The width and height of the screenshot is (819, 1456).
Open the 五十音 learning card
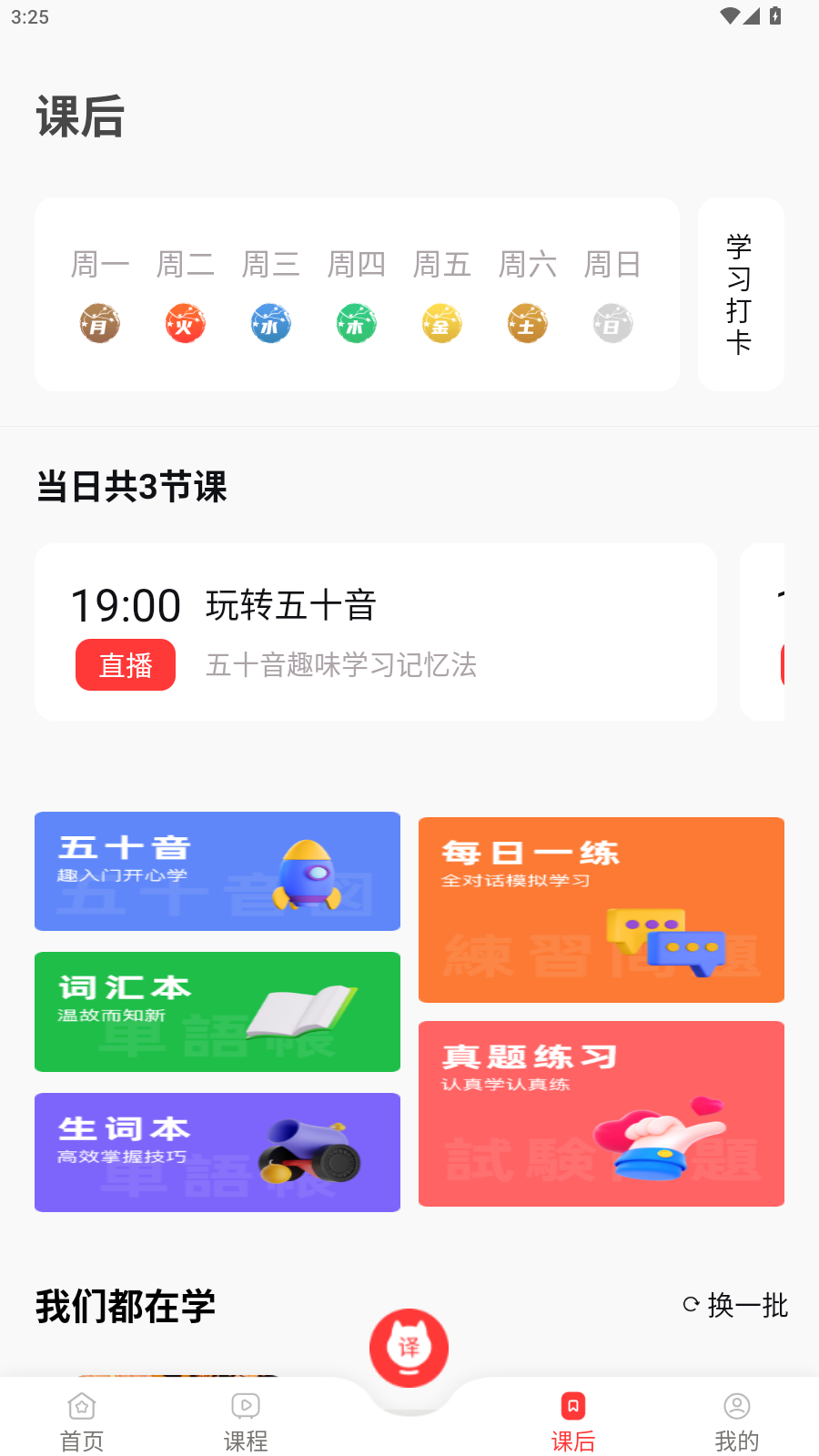(217, 871)
